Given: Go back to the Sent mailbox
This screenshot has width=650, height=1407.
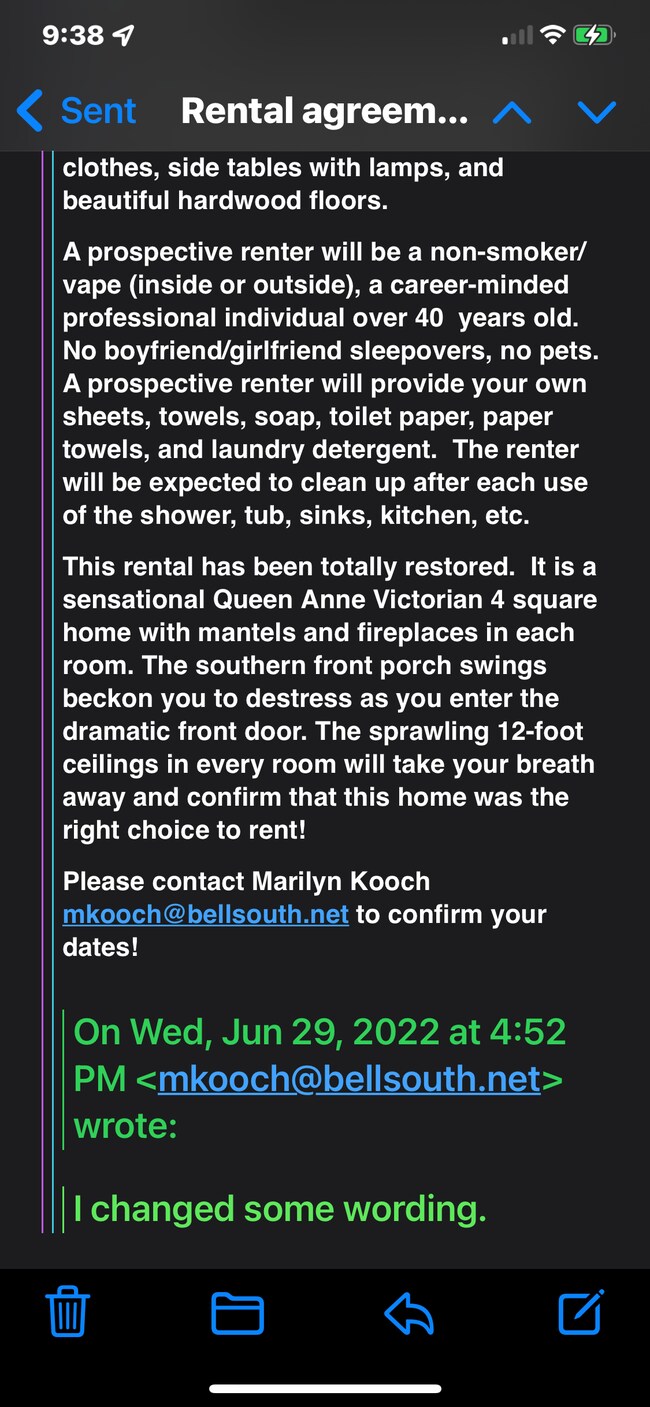Looking at the screenshot, I should coord(77,111).
